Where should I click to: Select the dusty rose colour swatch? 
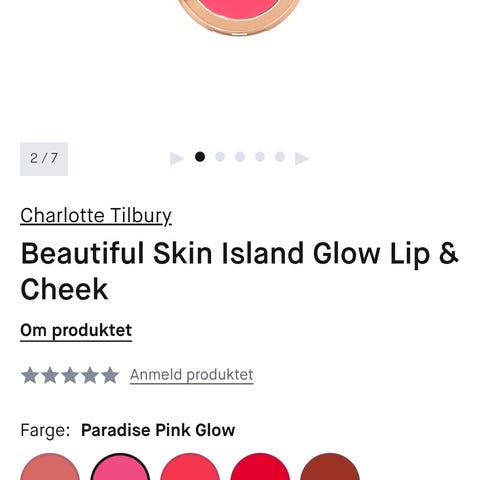tap(50, 467)
